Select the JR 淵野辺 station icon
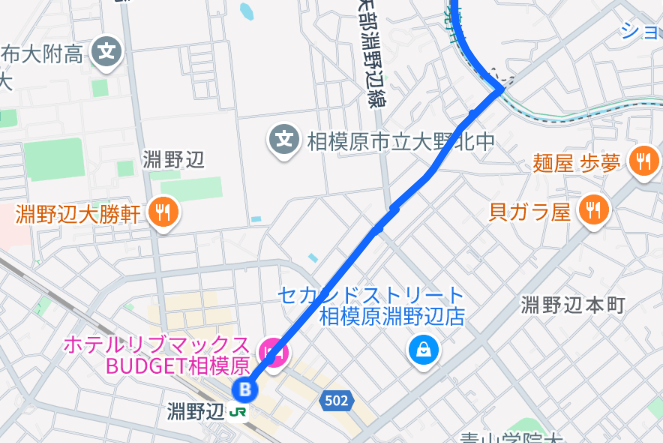This screenshot has width=663, height=443. 239,411
